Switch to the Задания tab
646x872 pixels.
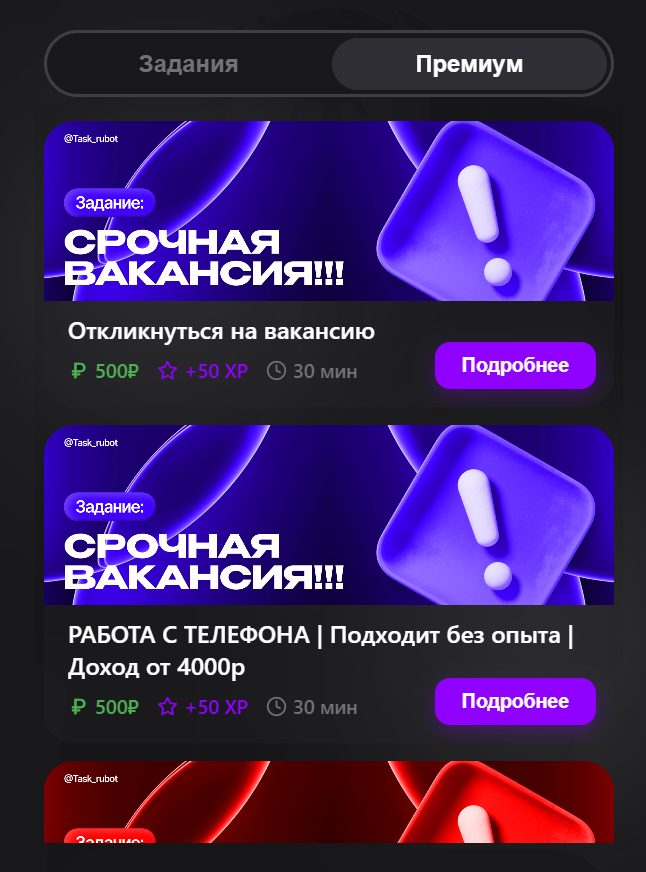pyautogui.click(x=189, y=65)
